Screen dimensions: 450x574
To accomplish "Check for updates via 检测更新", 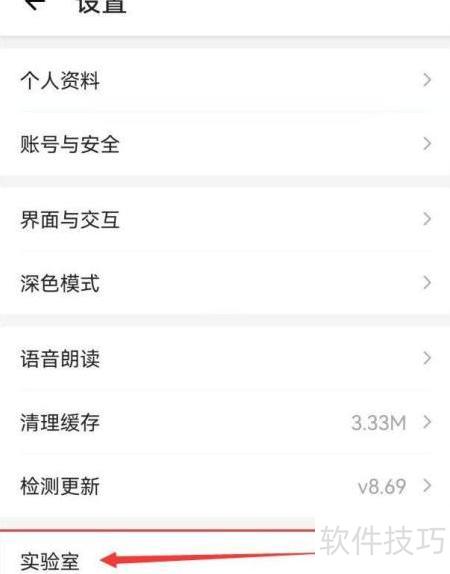I will (x=225, y=486).
